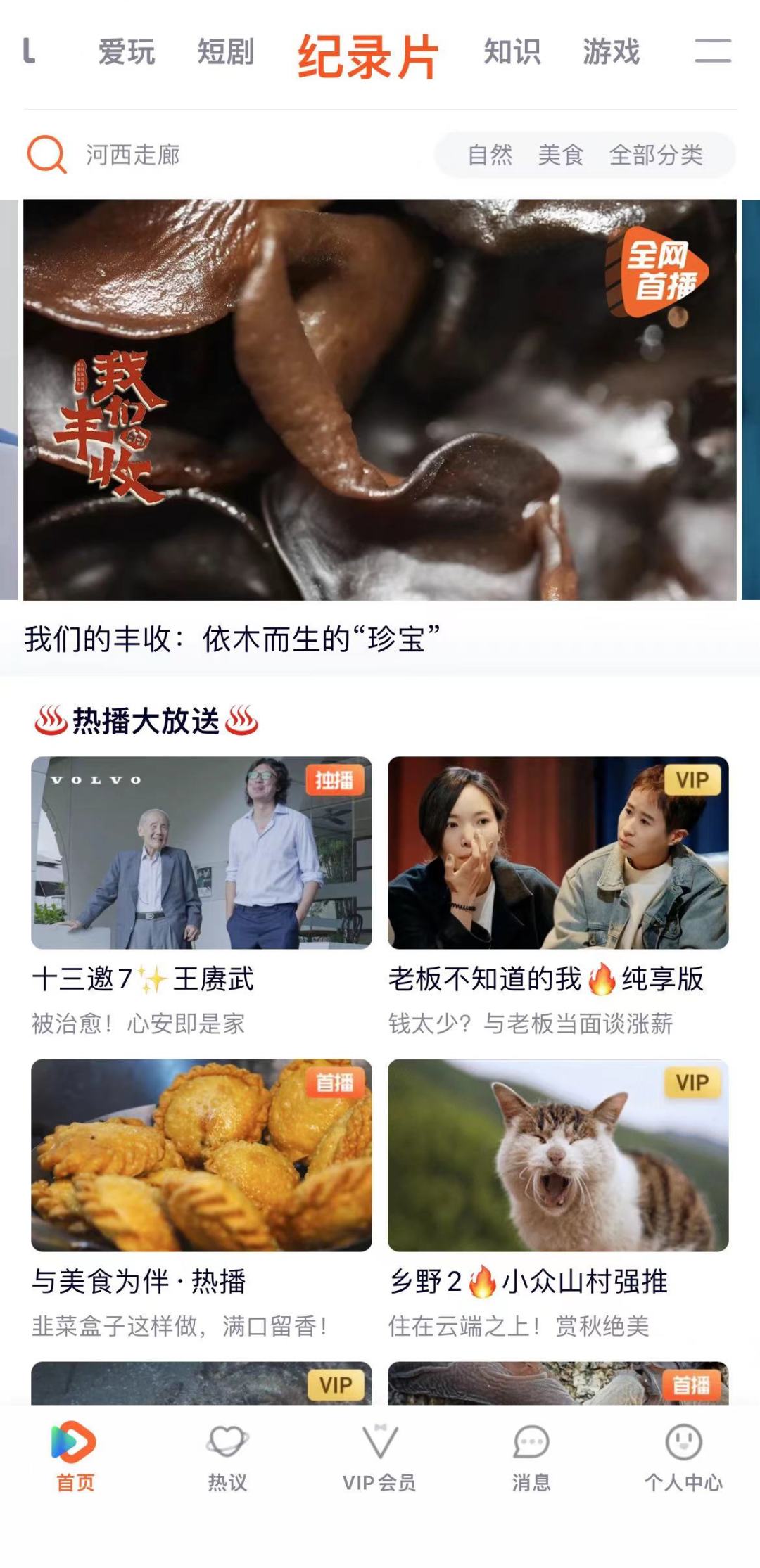Switch to the 爱玩 tab
Screen dimensions: 760x1568
click(127, 53)
